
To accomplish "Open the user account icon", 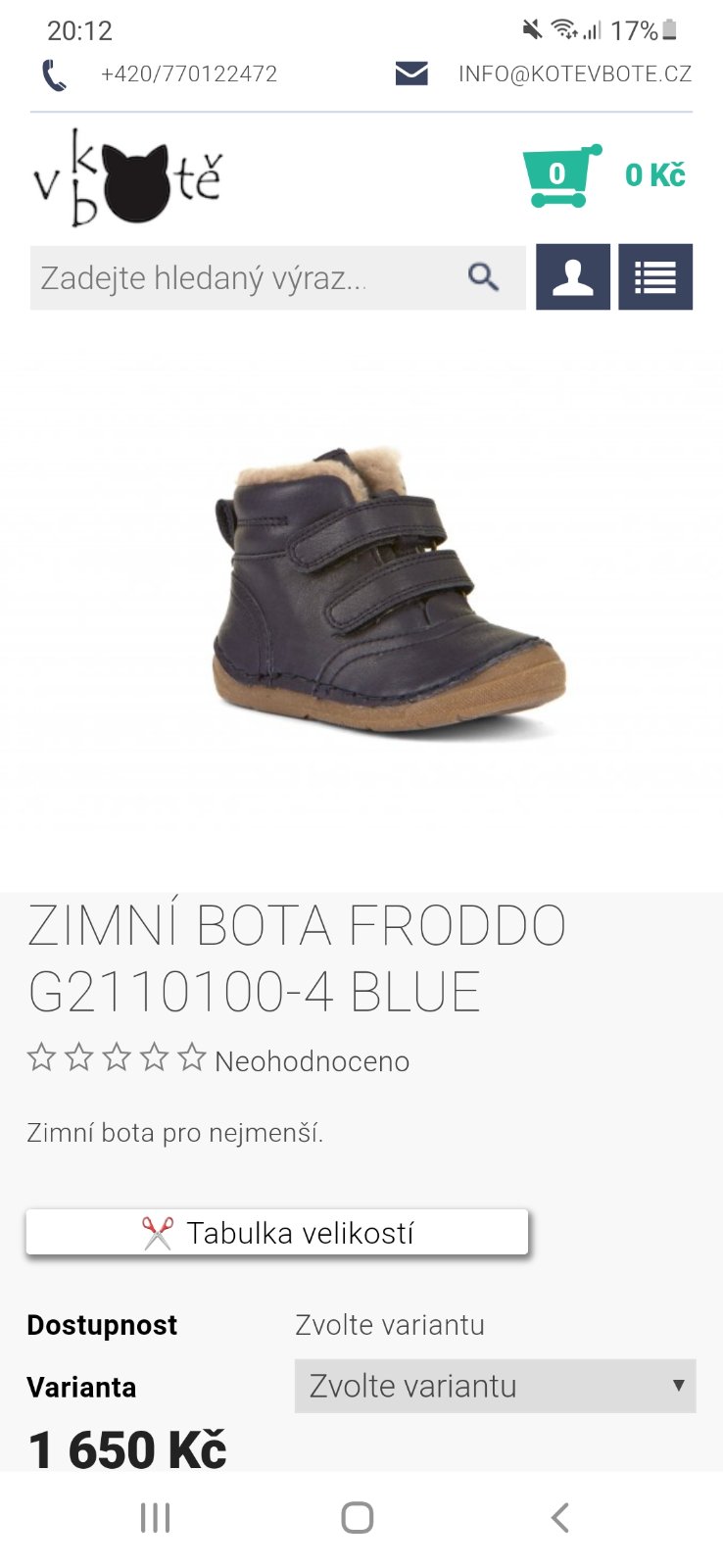I will (x=573, y=278).
